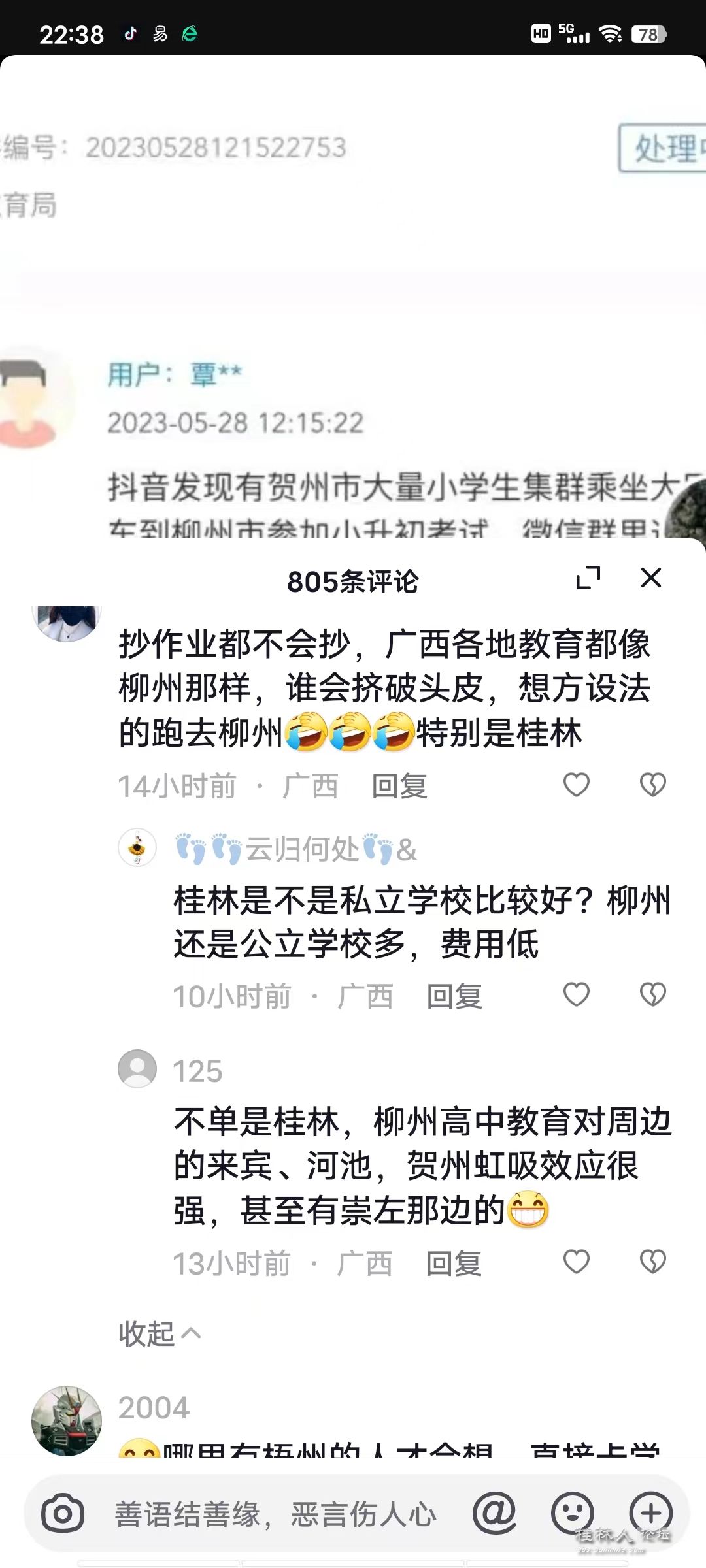
Task: Mention someone with the @ icon
Action: 494,1513
